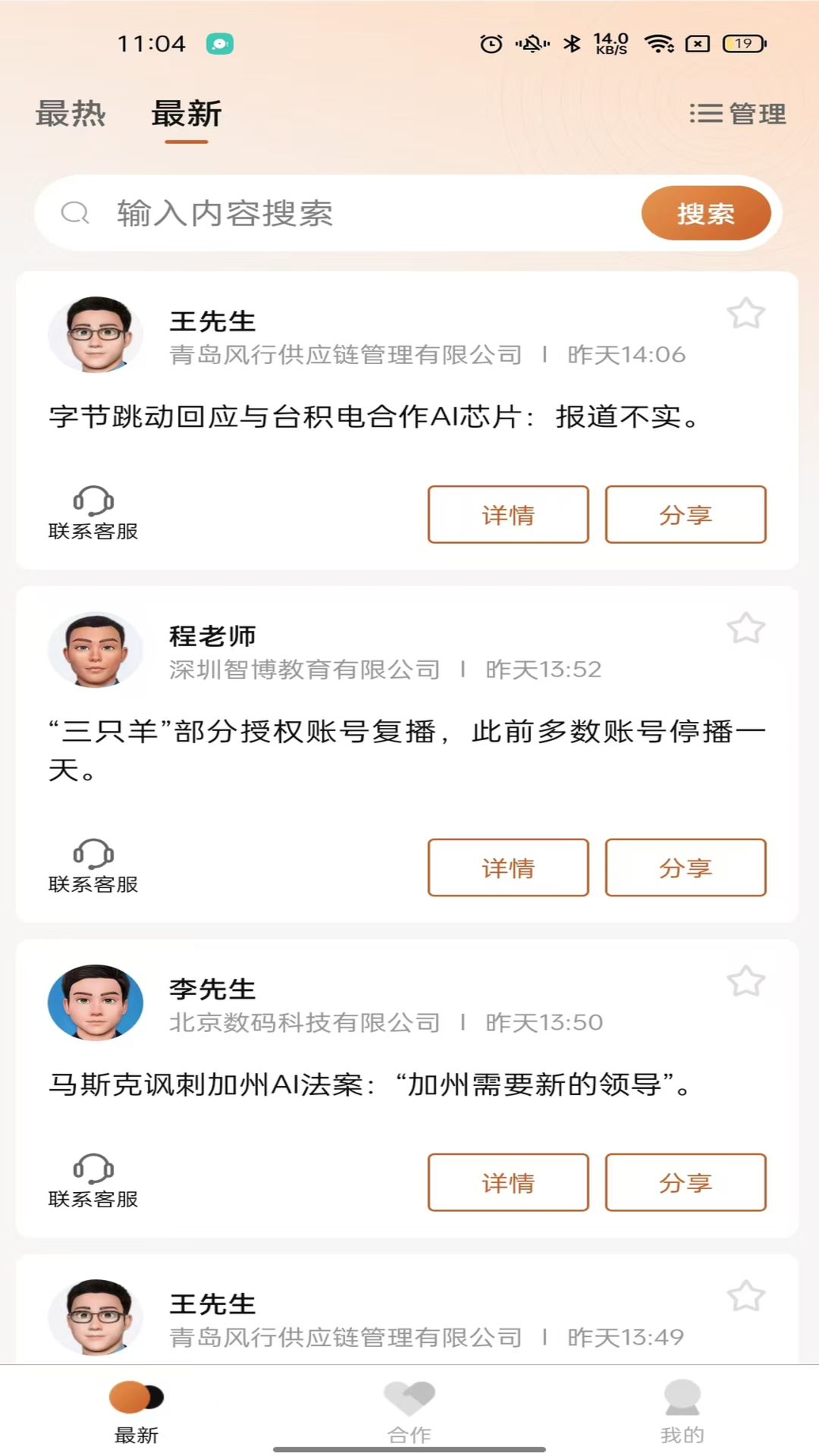
Task: Star 李先生's 马斯克 post
Action: pos(747,981)
